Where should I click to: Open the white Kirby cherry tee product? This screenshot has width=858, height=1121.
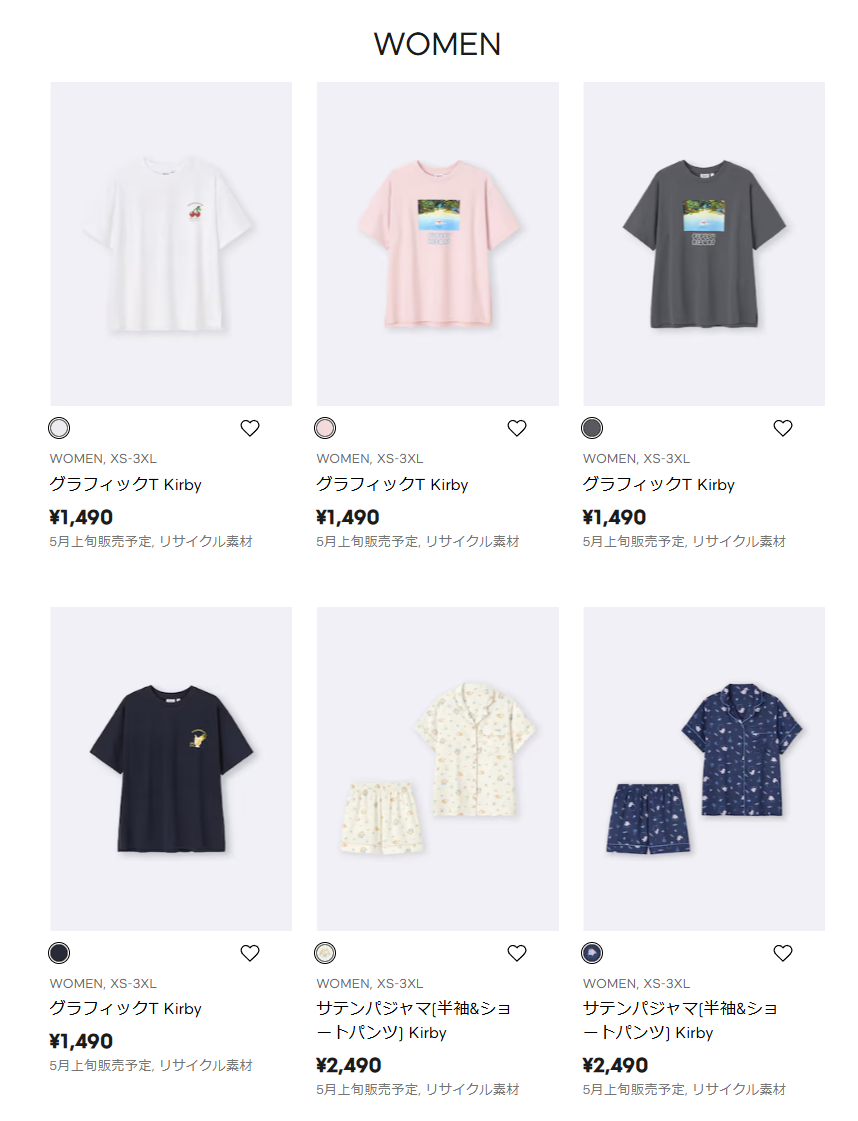171,244
